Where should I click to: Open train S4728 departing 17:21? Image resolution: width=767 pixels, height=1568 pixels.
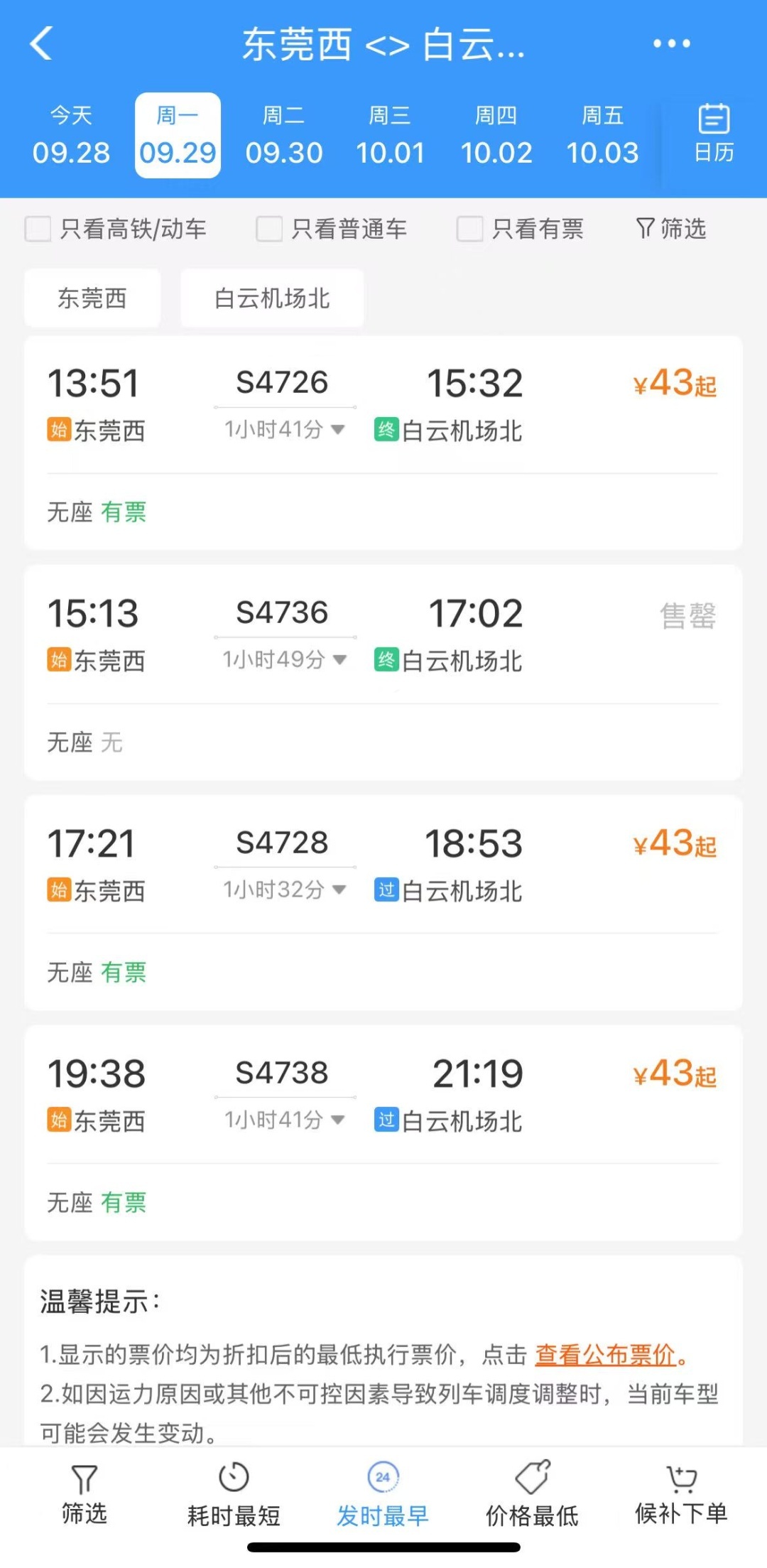click(x=383, y=865)
